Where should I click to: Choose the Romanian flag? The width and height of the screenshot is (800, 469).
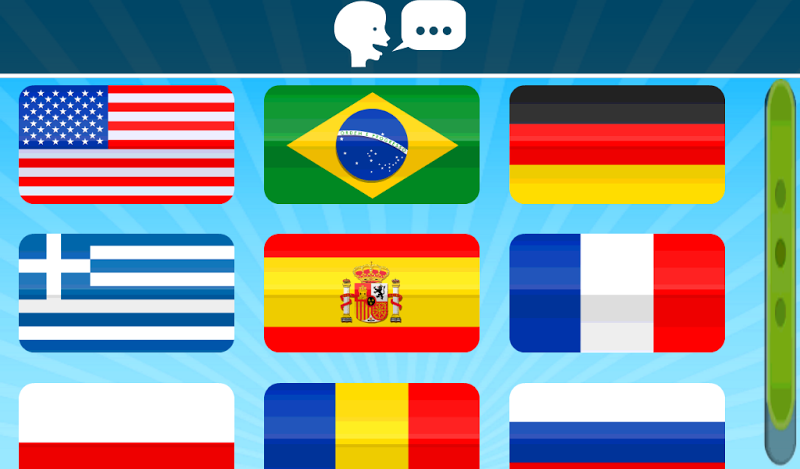click(x=371, y=427)
